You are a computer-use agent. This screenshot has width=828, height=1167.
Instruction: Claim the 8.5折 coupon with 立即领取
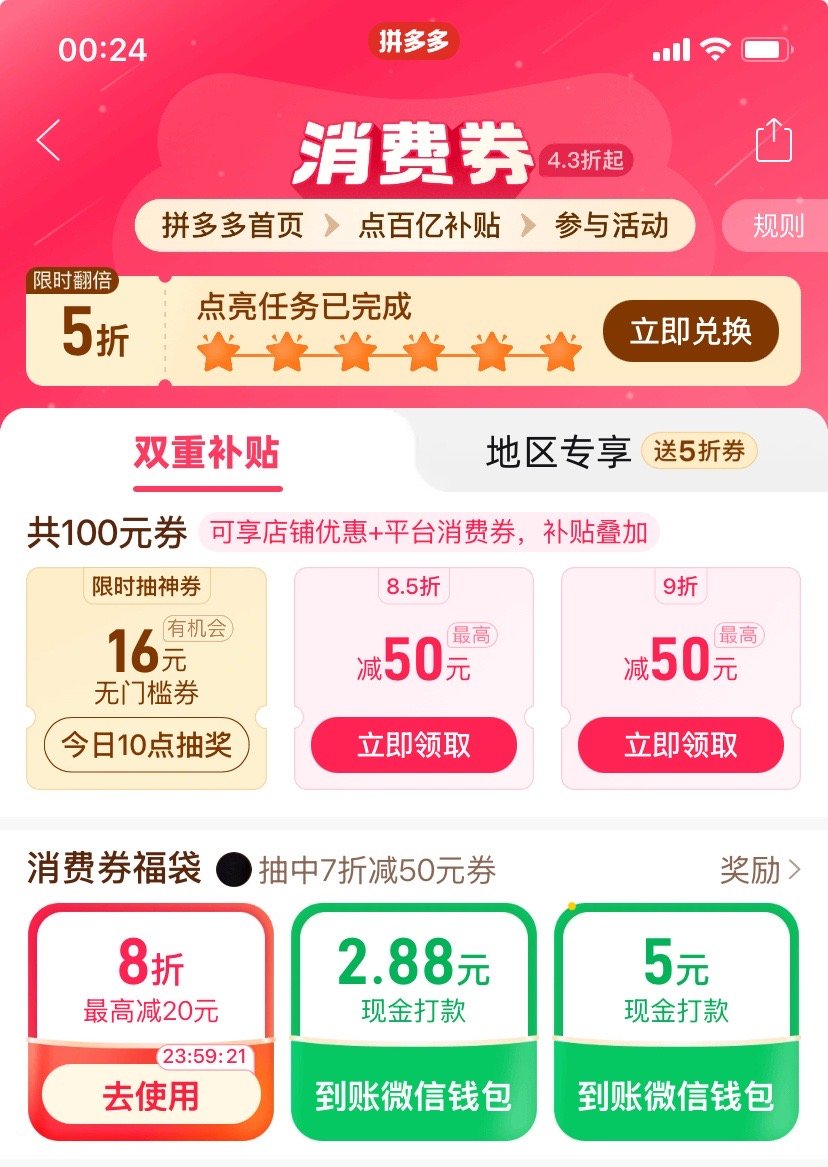(414, 745)
